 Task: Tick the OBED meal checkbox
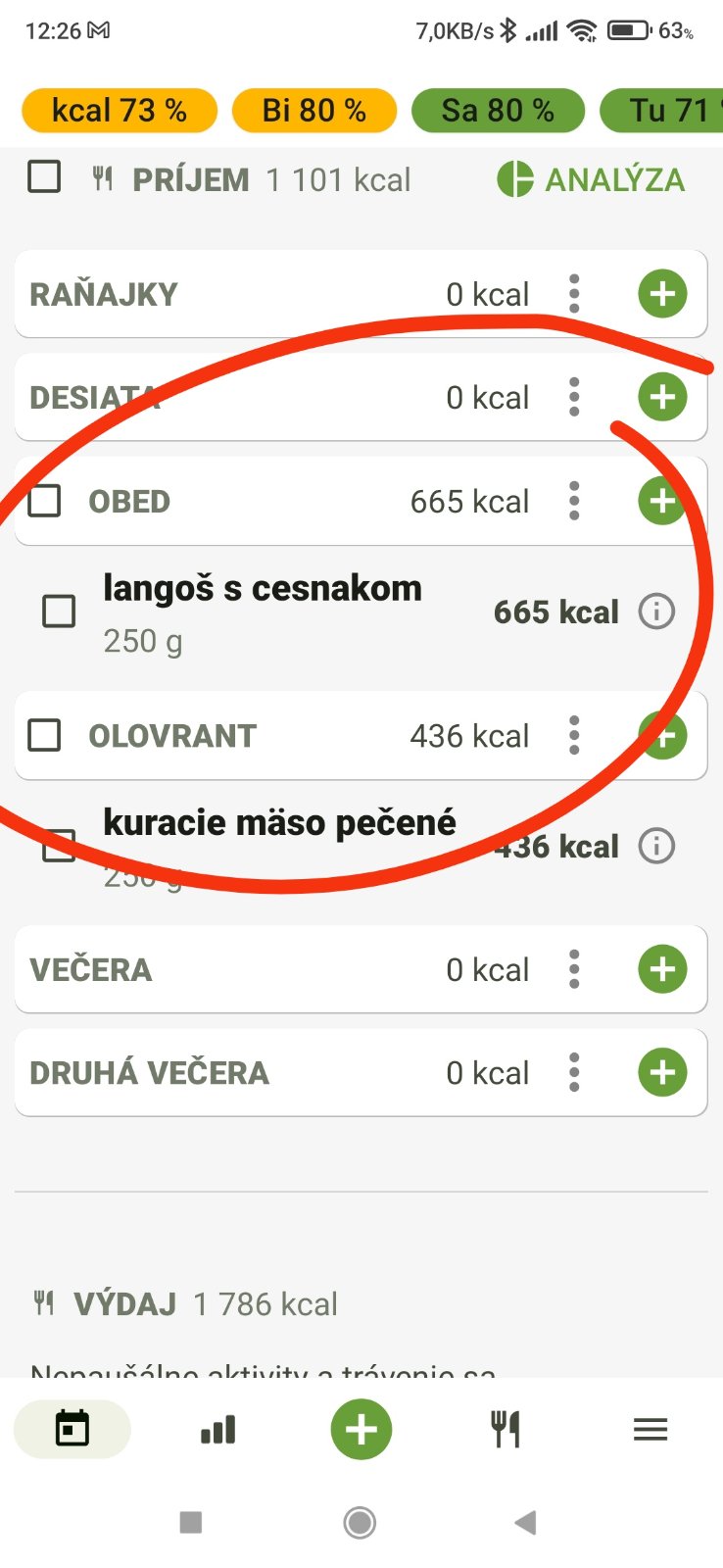[44, 501]
